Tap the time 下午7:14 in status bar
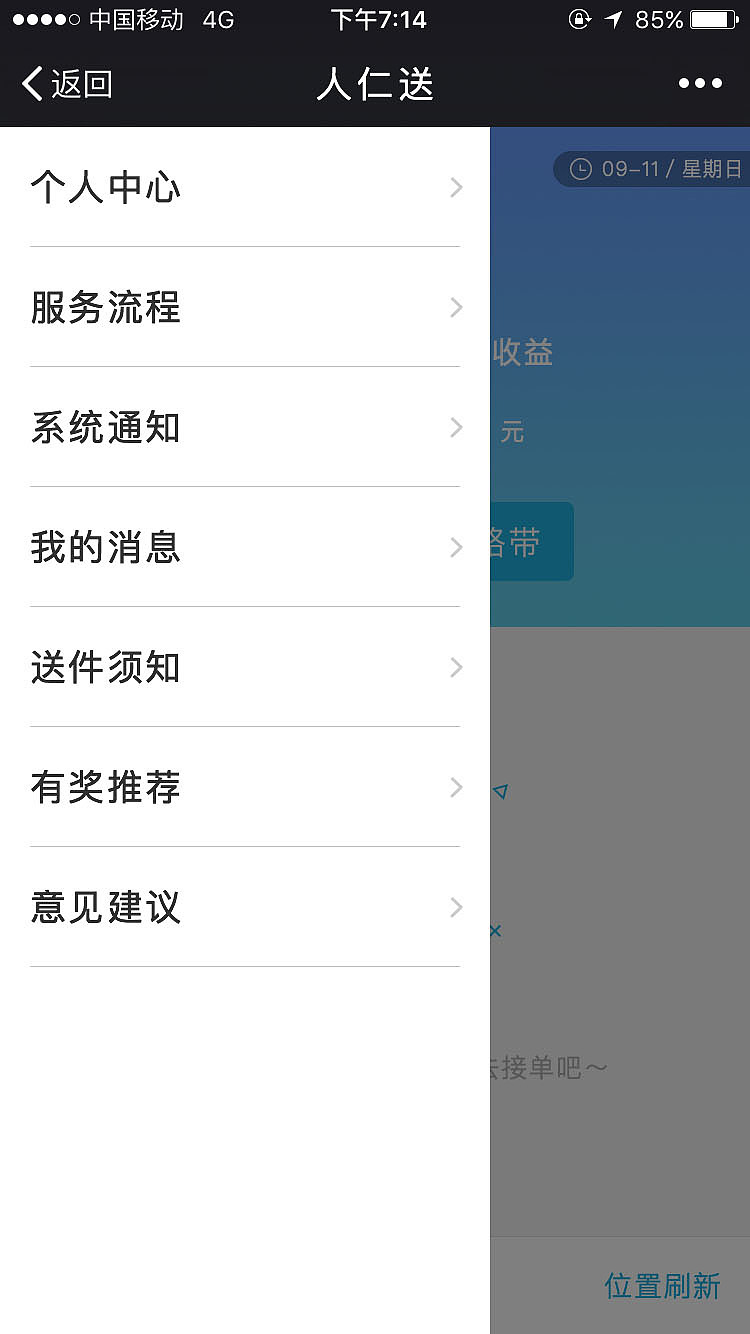 pos(379,19)
